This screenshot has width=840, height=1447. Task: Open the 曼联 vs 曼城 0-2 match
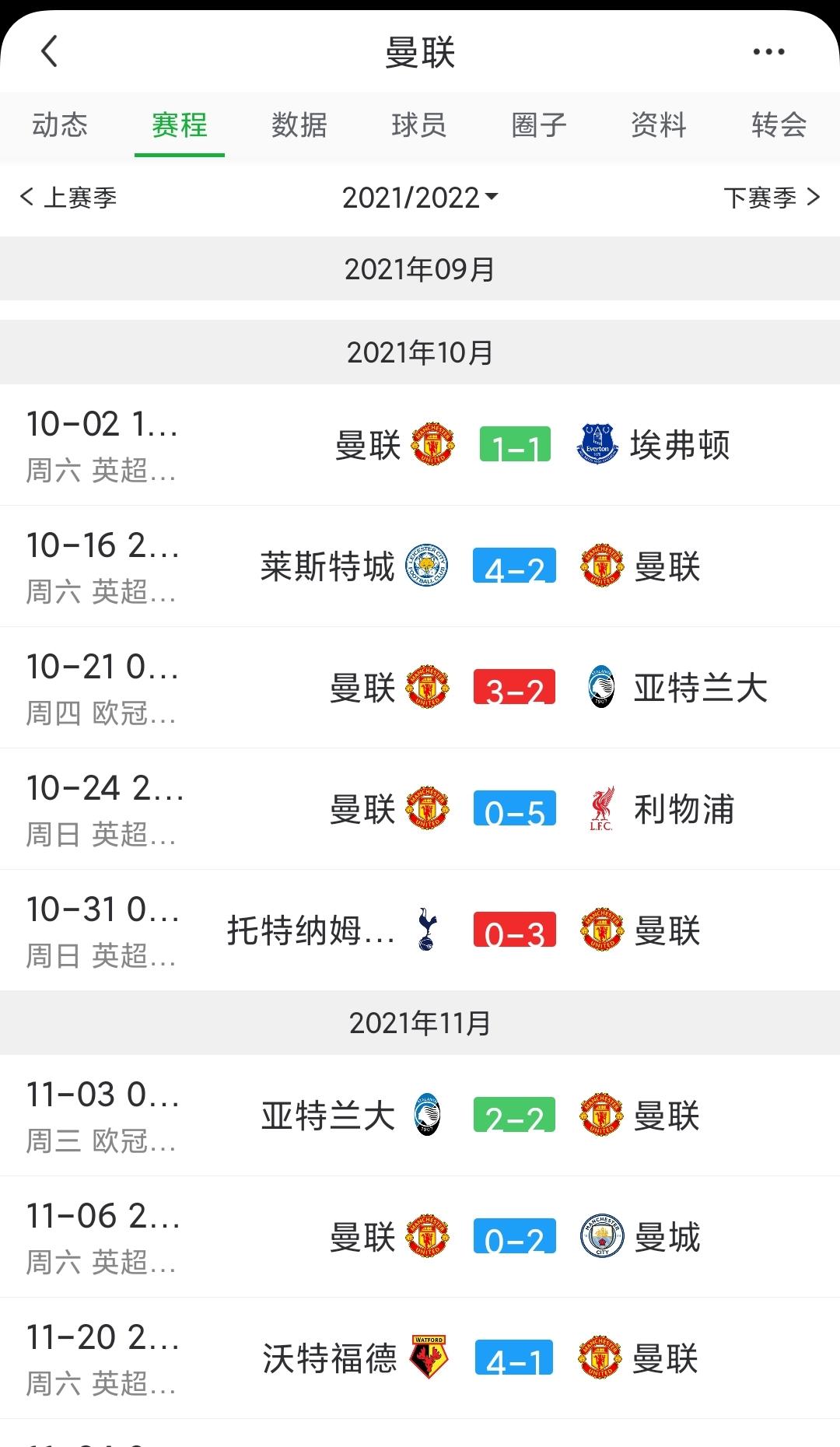coord(420,1237)
